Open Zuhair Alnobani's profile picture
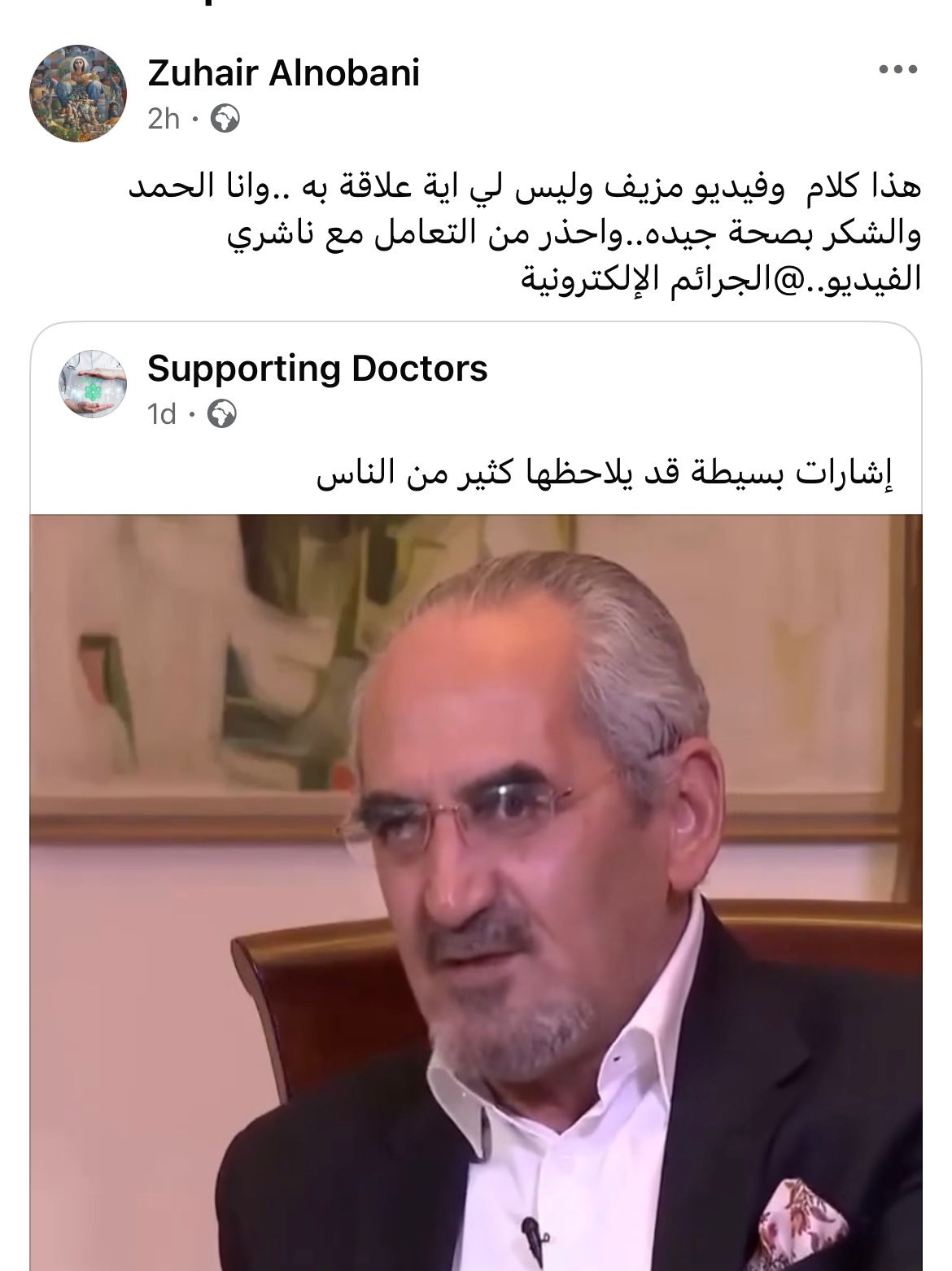Image resolution: width=952 pixels, height=1271 pixels. point(78,94)
